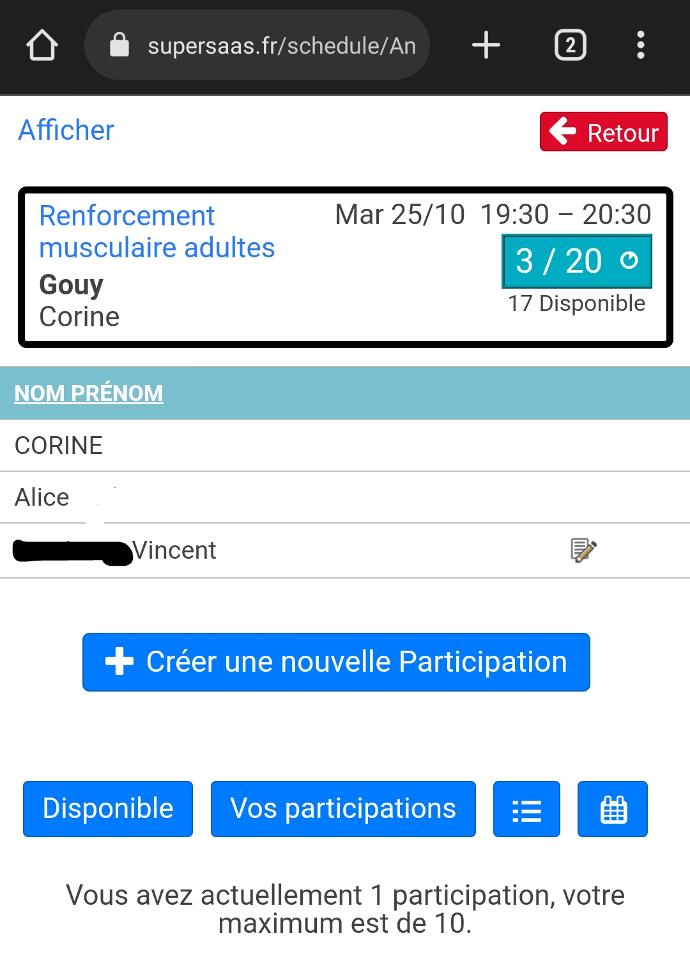Switch to the calendar view
Screen dimensions: 690x961
click(x=613, y=810)
